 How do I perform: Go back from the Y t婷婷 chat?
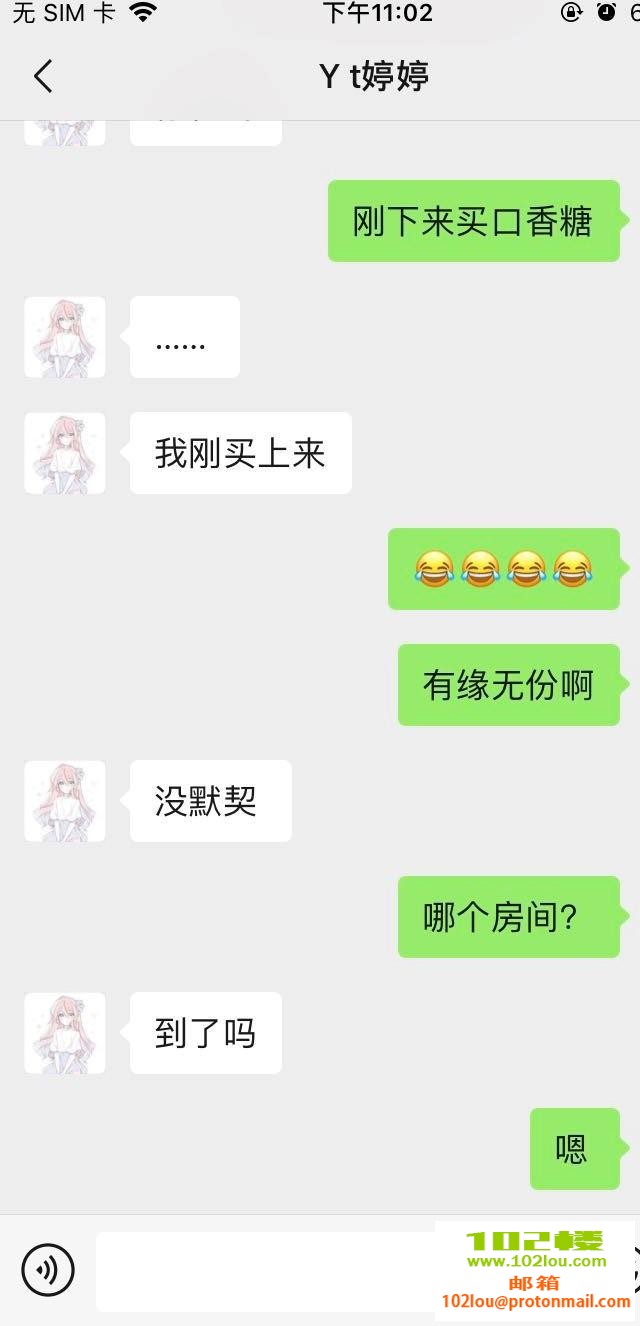tap(42, 77)
